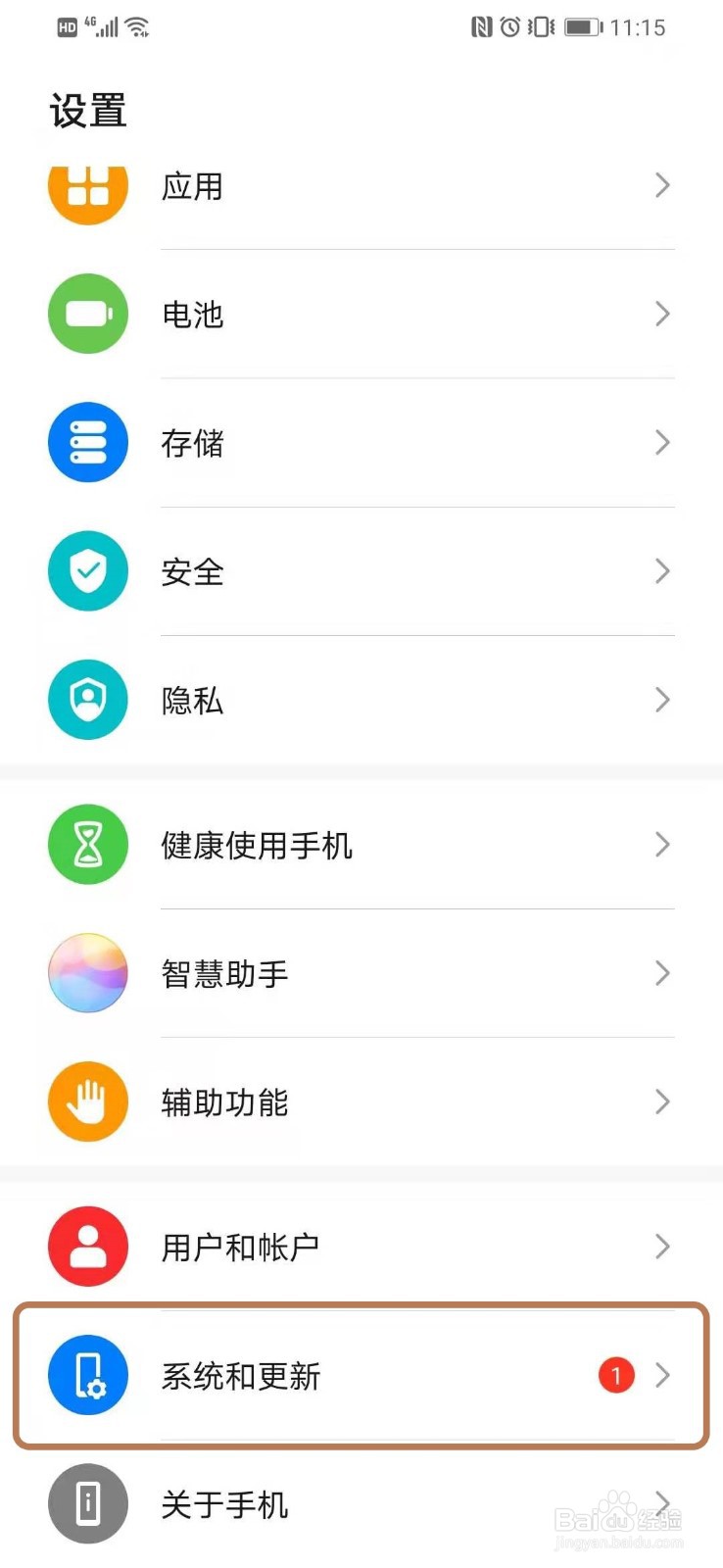Open 系统和更新 with the red badge
The image size is (723, 1568).
[x=361, y=1376]
